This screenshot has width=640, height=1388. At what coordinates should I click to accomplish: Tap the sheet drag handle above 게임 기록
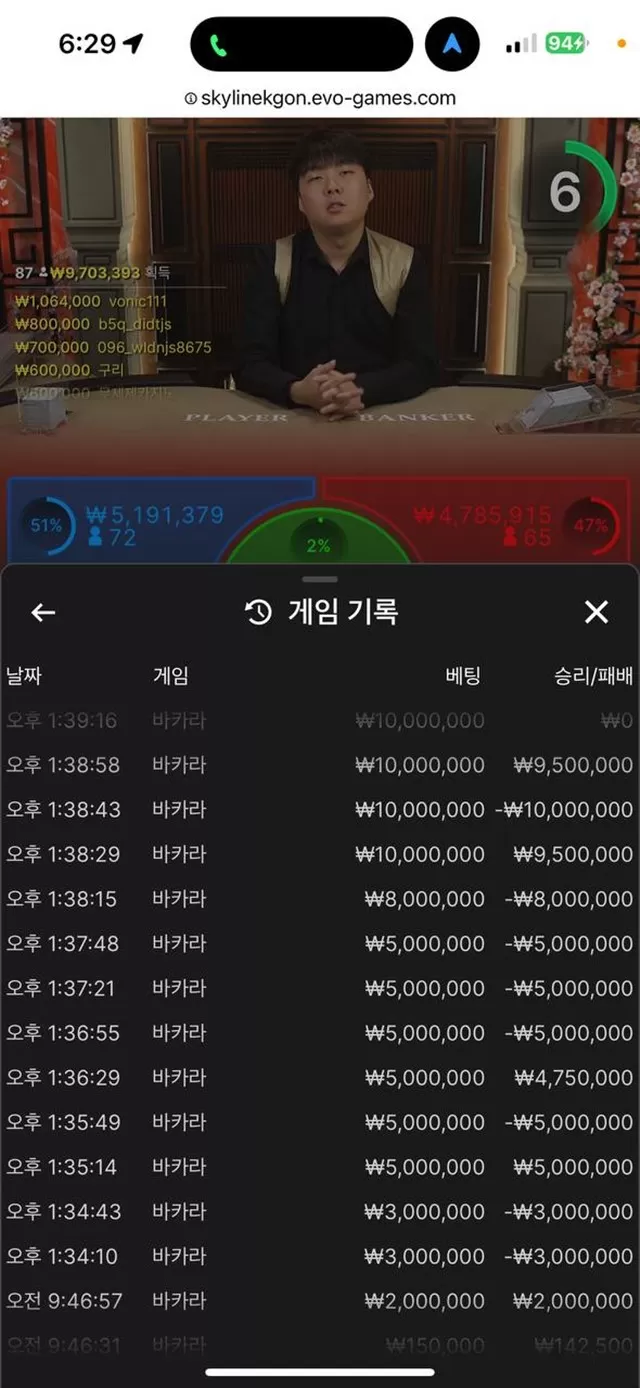(x=320, y=579)
